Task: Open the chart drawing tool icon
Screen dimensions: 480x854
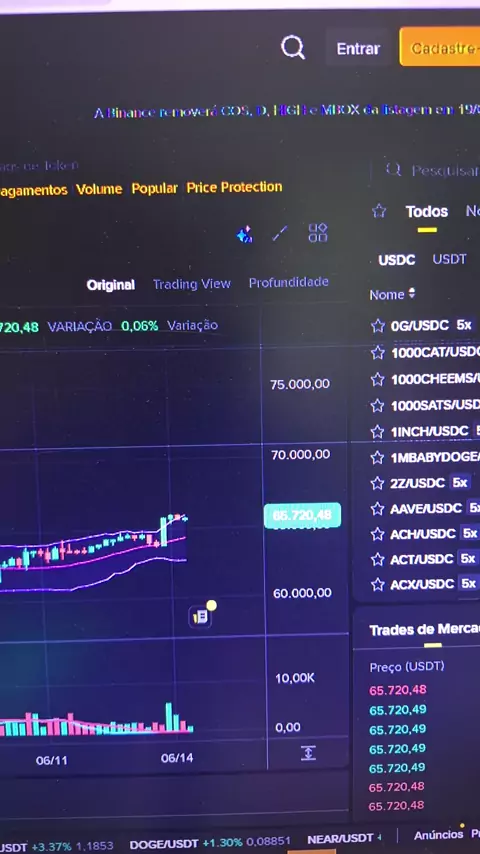Action: tap(280, 234)
